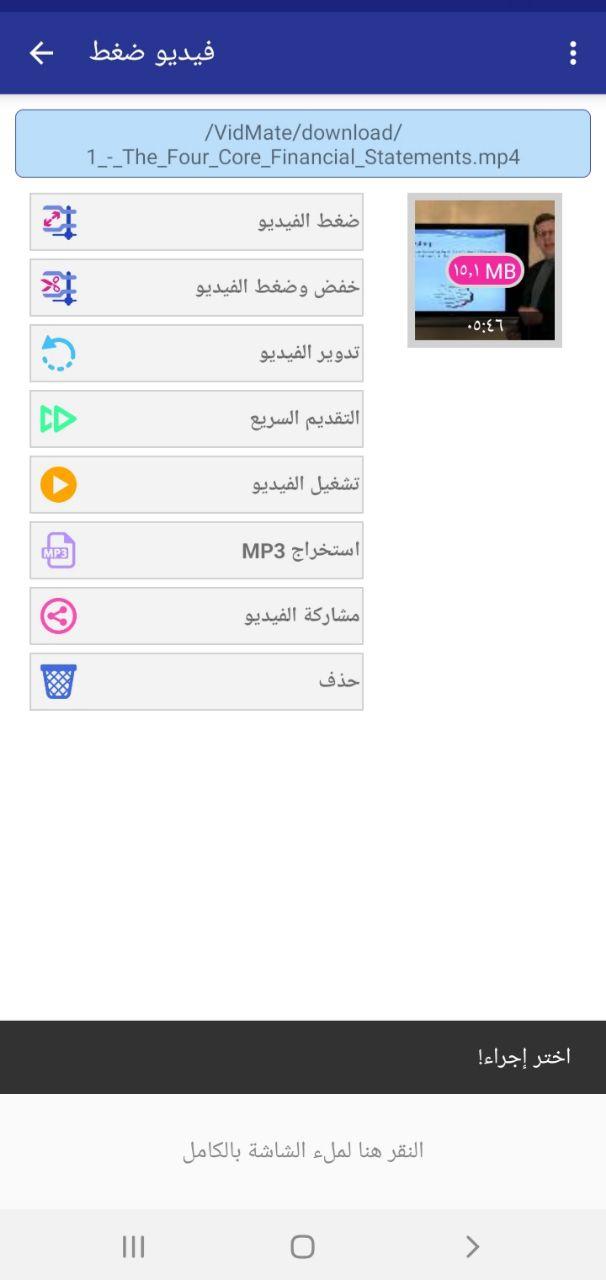This screenshot has height=1280, width=606.
Task: Go back using the app bar arrow
Action: 41,53
